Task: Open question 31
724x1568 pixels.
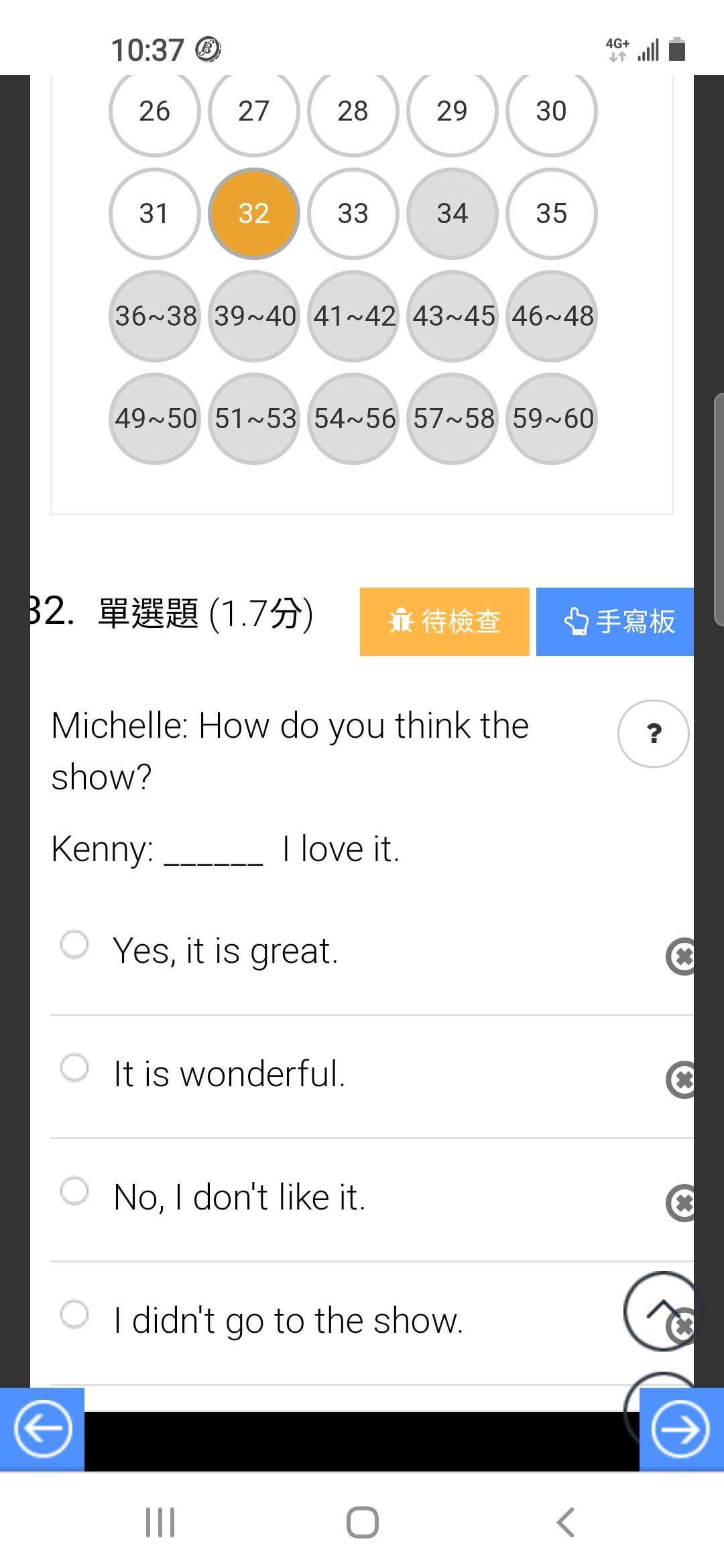Action: 154,214
